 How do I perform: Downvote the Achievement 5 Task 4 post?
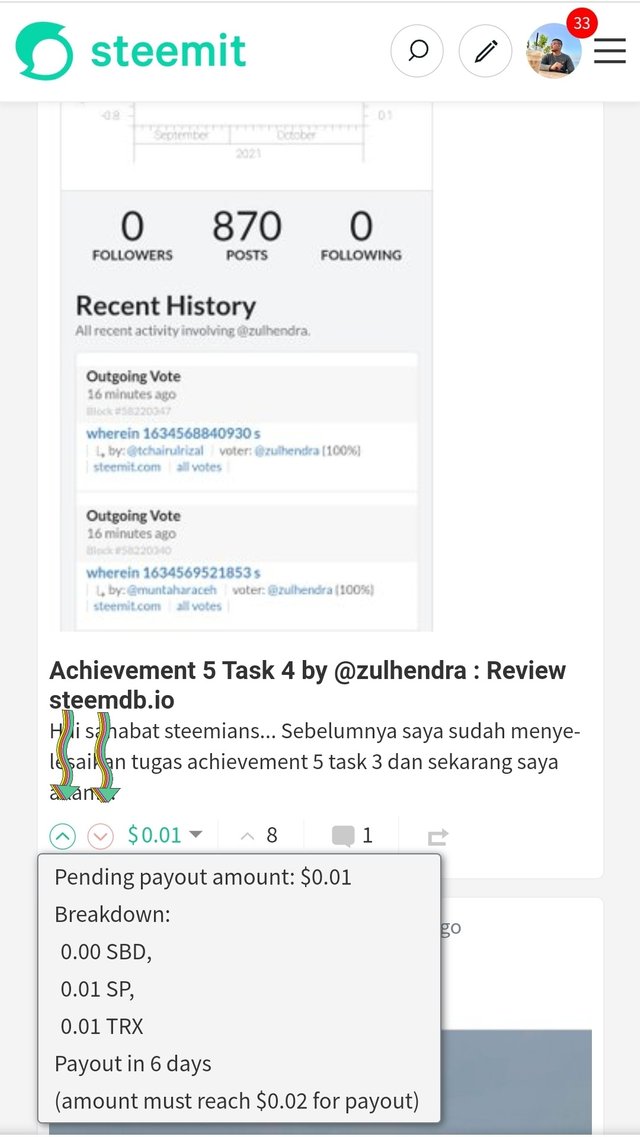(99, 835)
